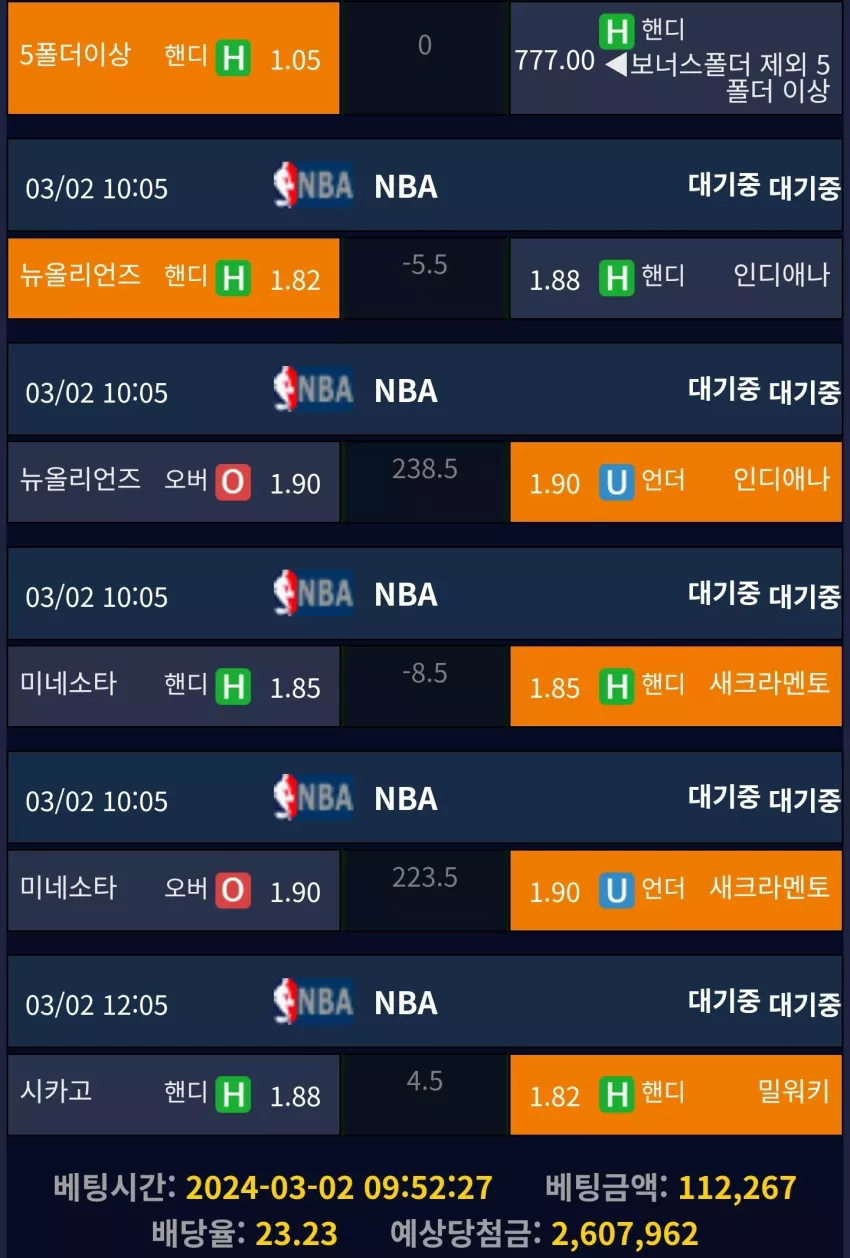
Task: Pick 새크라멘토 핸디 1.85
Action: pyautogui.click(x=676, y=686)
